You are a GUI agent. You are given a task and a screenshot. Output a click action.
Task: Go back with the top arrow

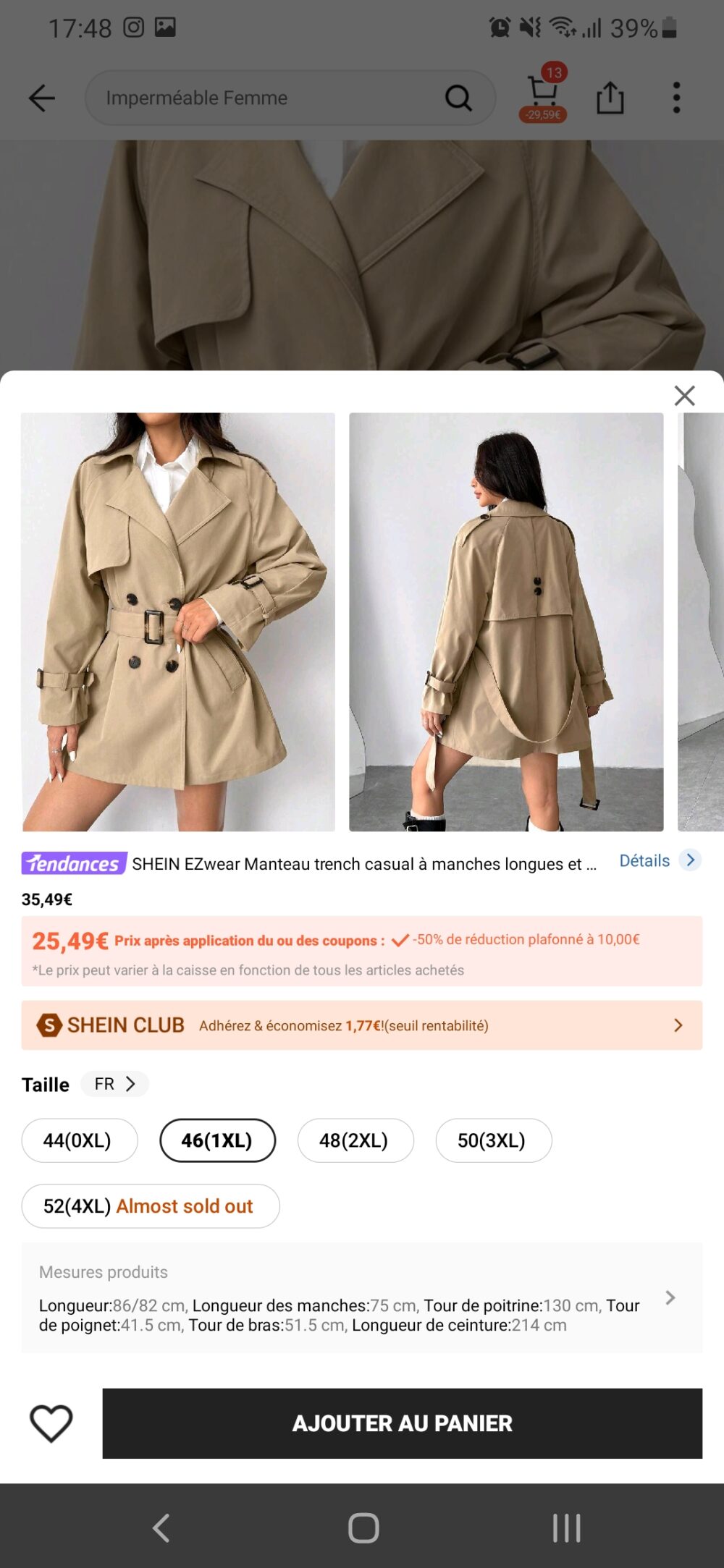coord(42,98)
